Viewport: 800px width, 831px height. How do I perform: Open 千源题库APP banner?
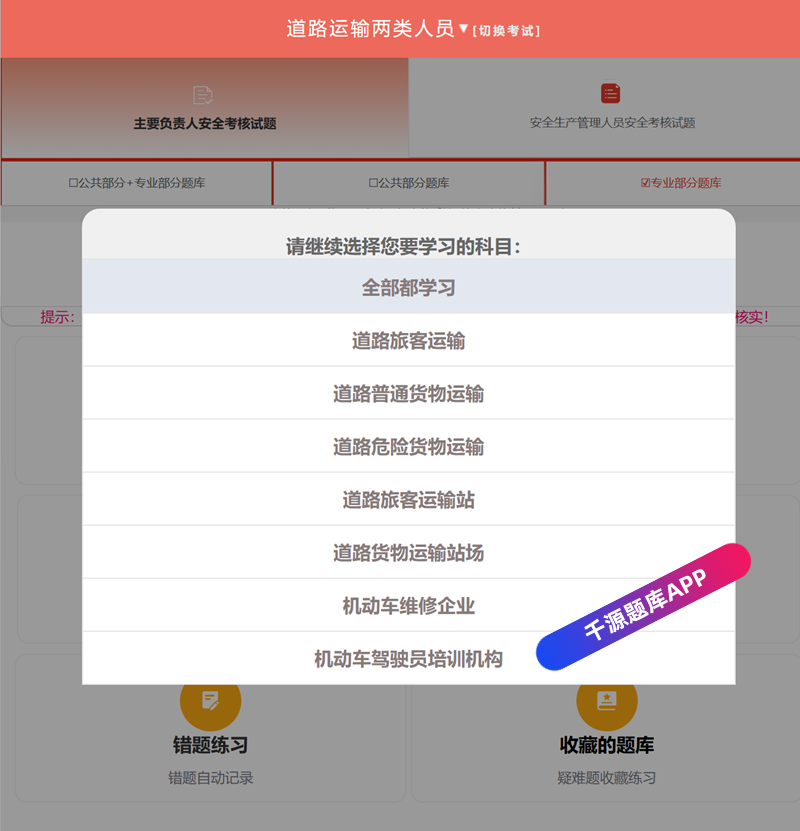pos(644,606)
